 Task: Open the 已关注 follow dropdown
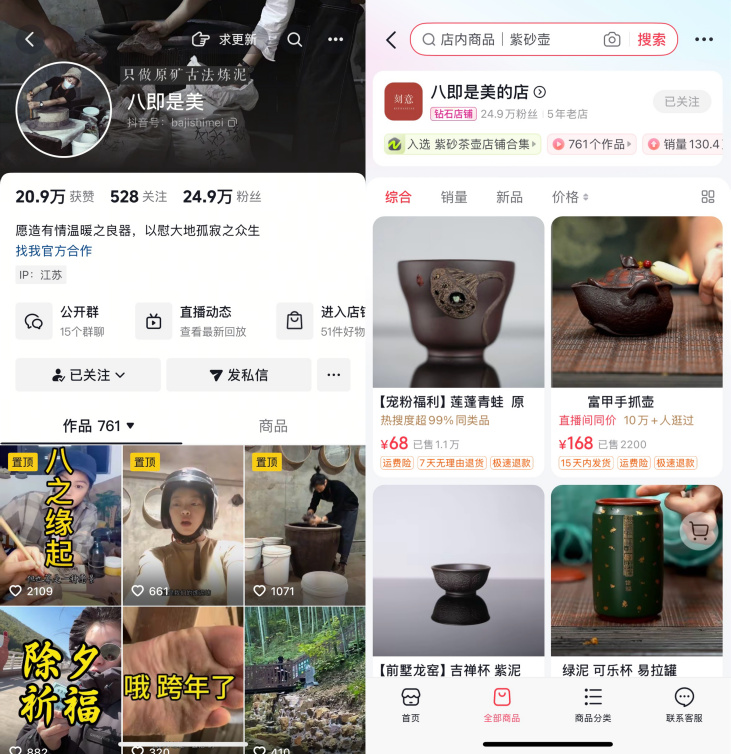[x=88, y=375]
